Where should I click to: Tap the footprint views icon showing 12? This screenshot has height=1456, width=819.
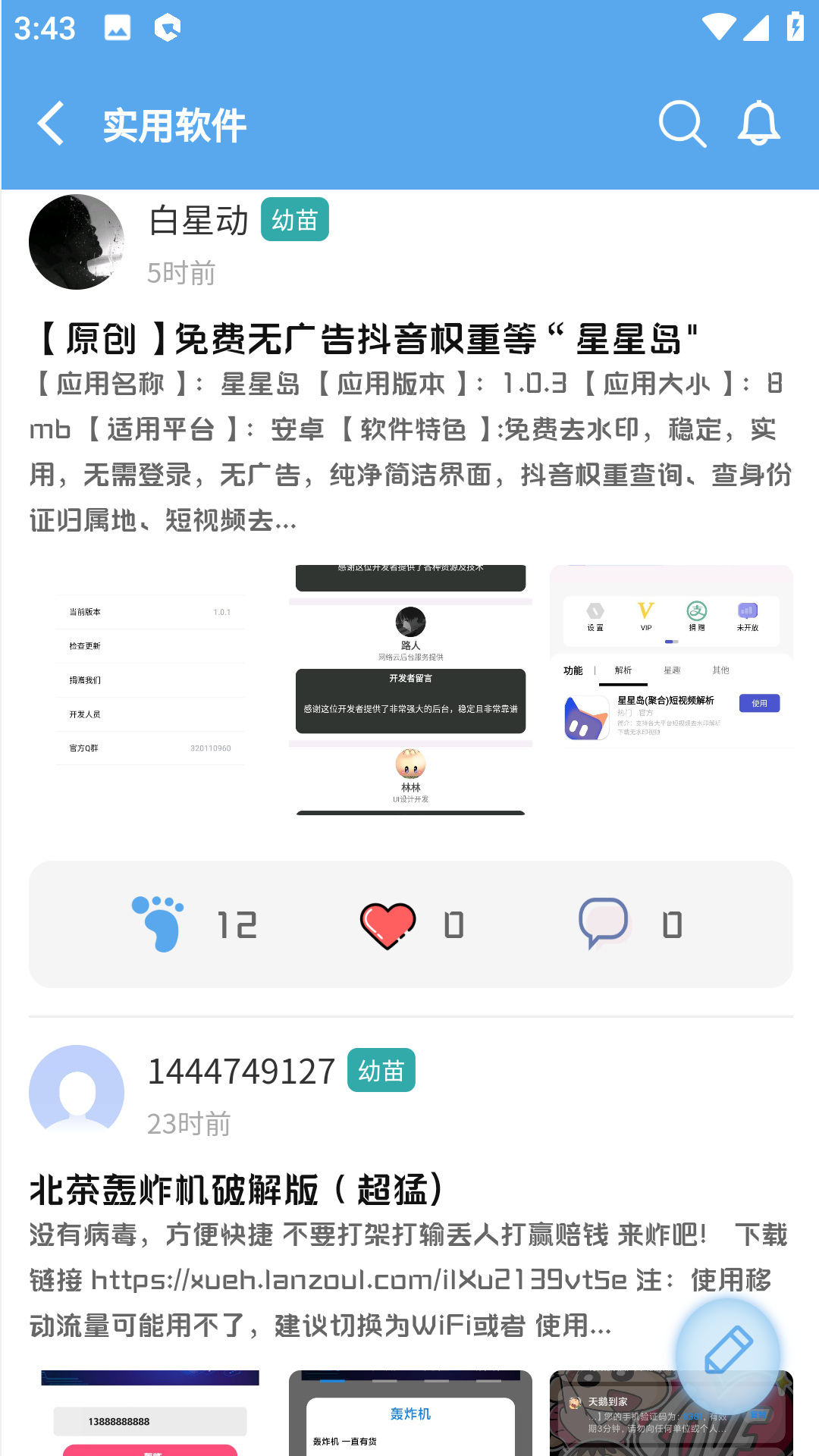158,924
